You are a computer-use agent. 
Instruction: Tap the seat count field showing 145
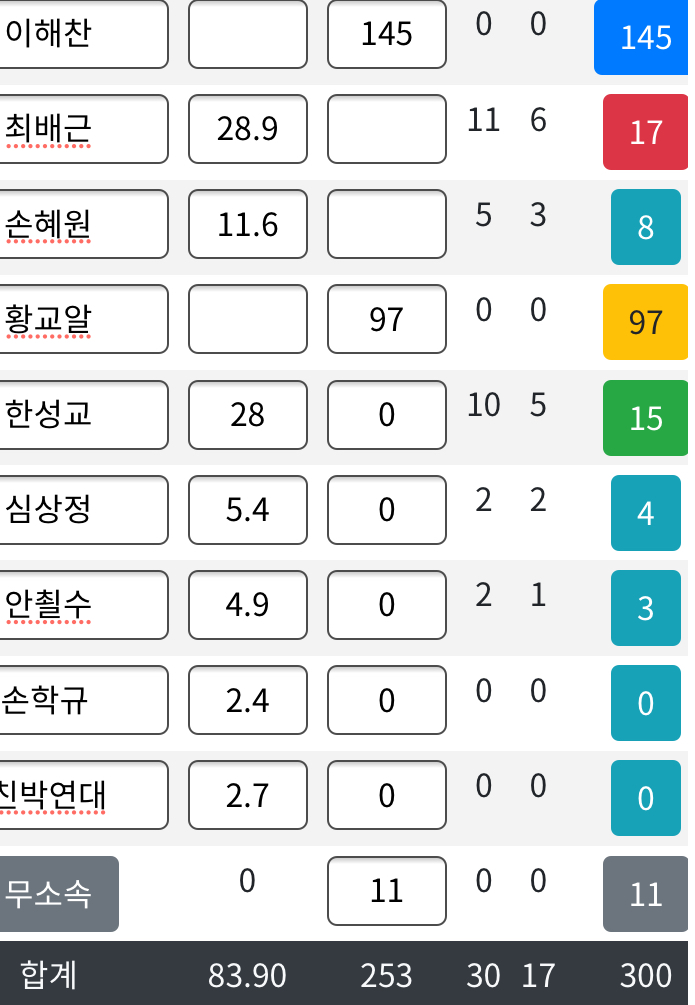[387, 34]
